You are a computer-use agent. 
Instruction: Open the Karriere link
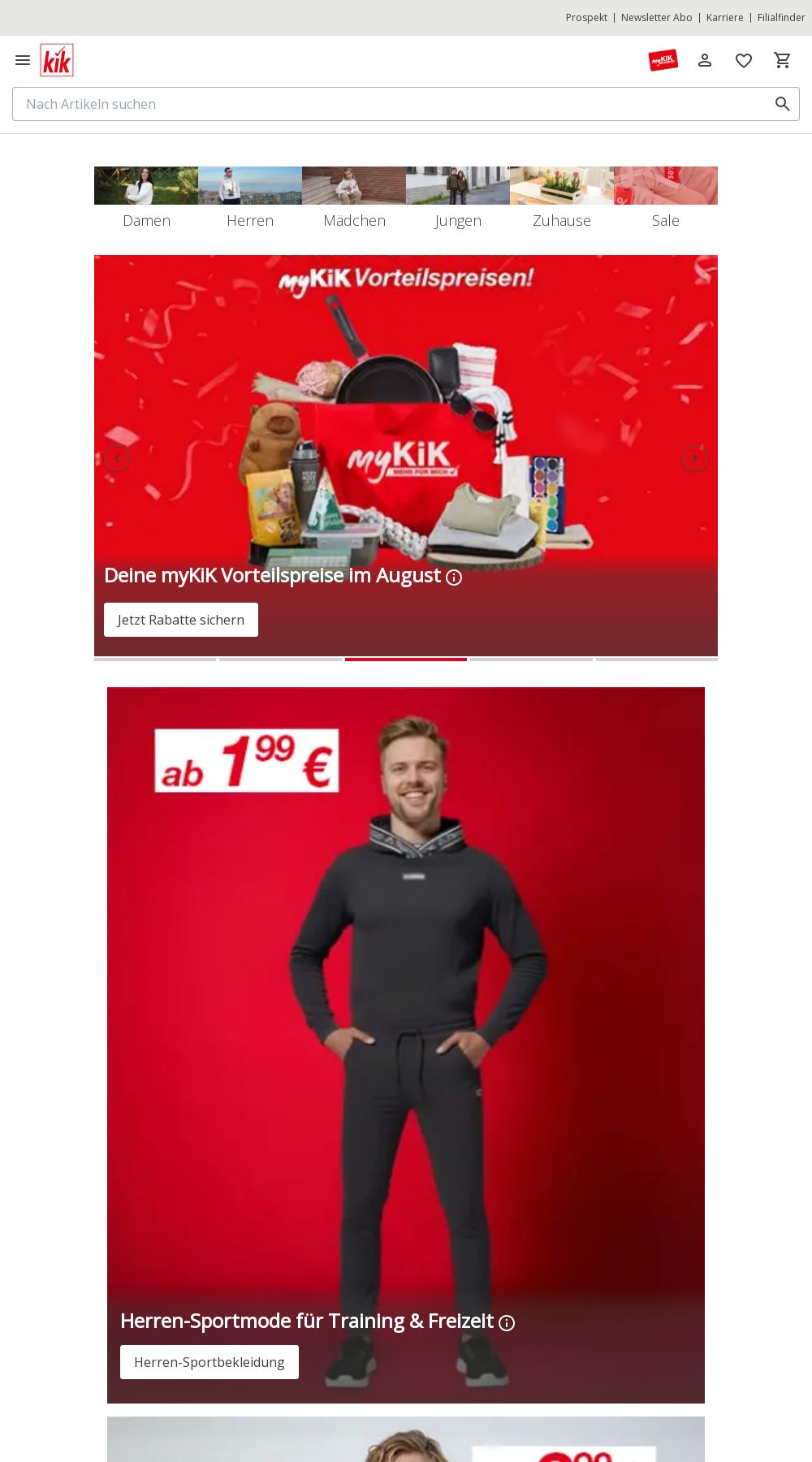pyautogui.click(x=724, y=17)
